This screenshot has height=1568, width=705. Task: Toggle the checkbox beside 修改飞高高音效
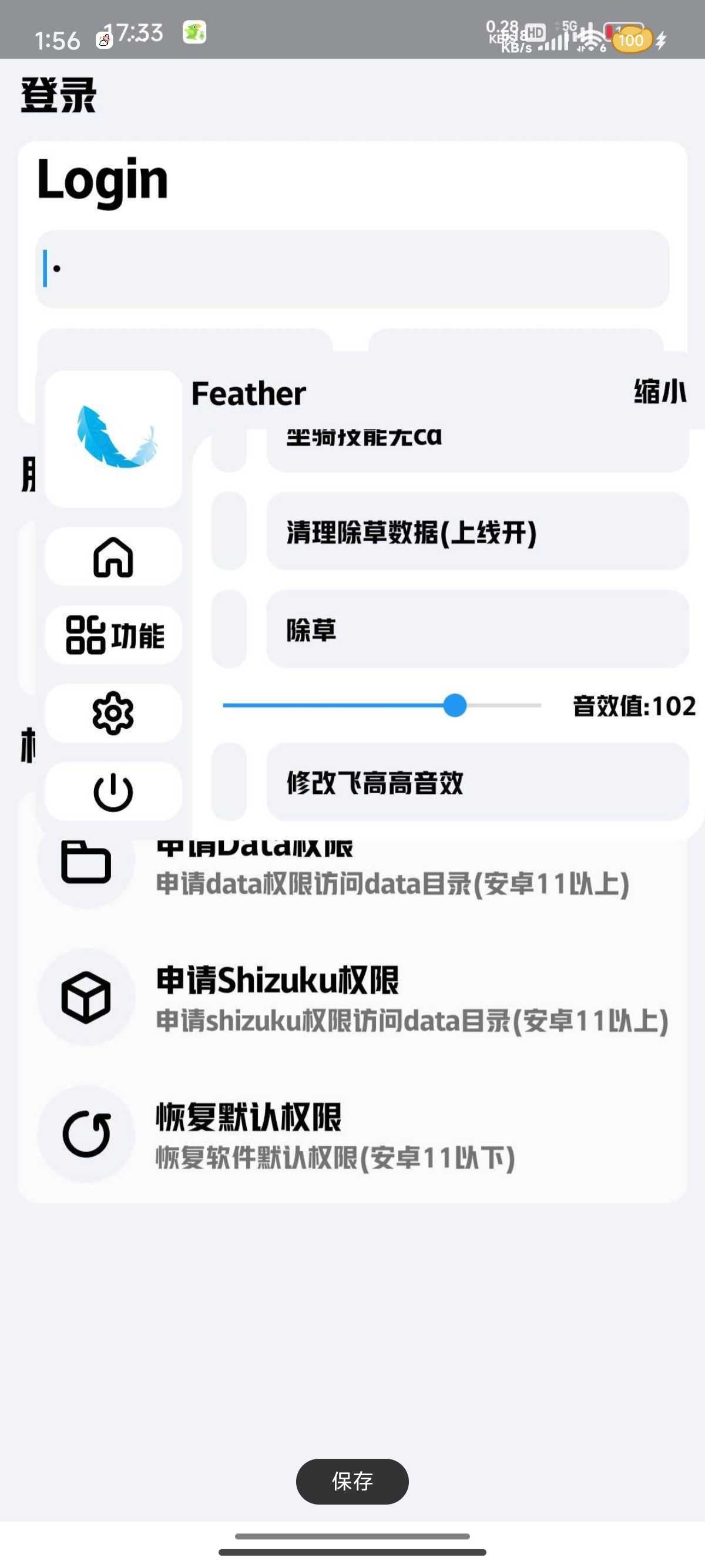[229, 782]
